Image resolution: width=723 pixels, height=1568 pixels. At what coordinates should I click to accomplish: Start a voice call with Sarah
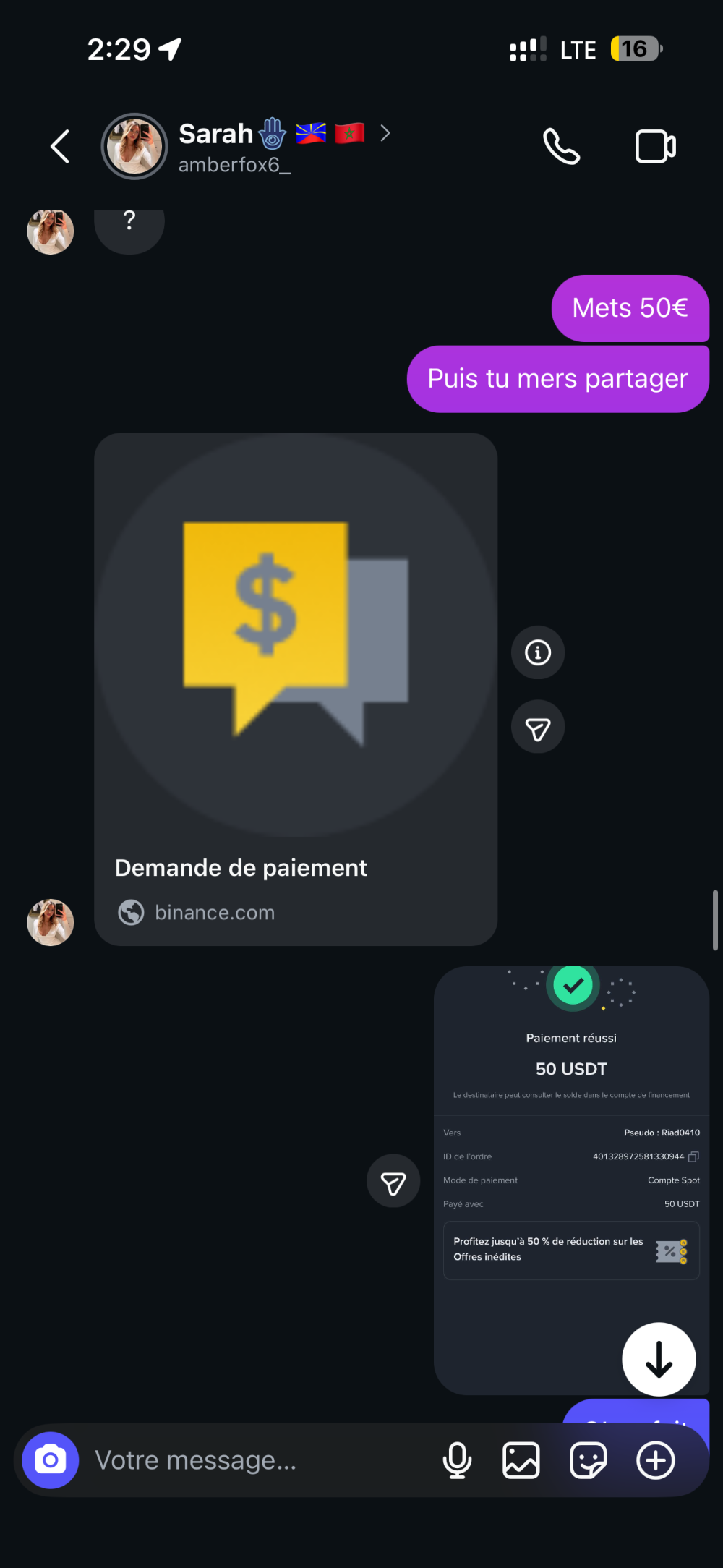[x=561, y=147]
